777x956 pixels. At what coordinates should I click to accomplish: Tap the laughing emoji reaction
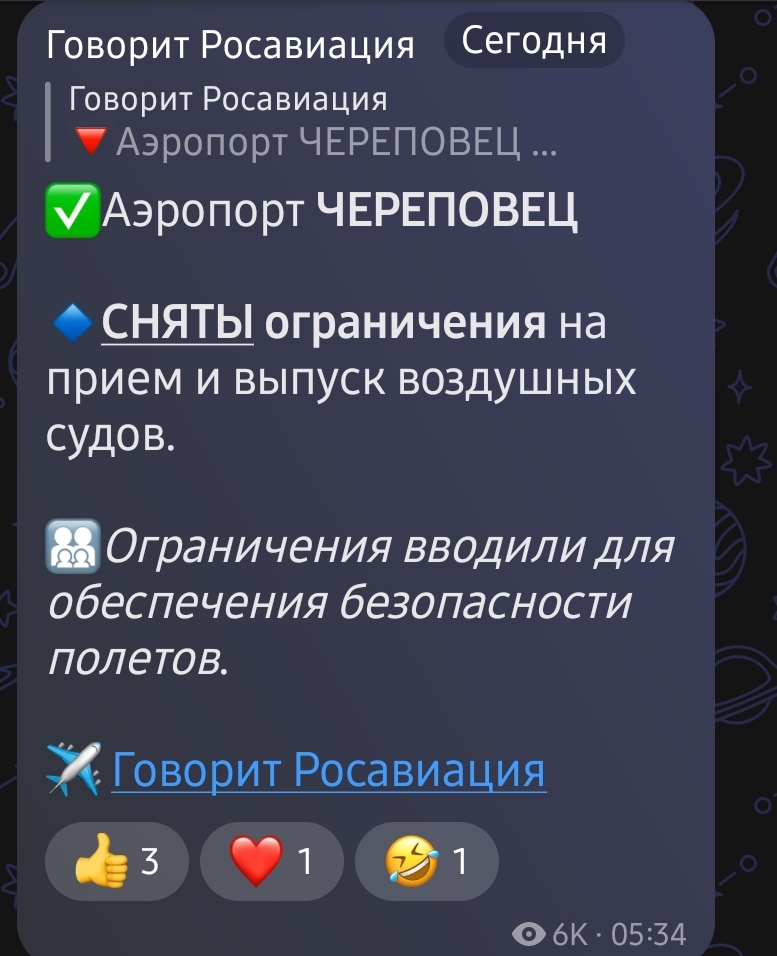[426, 861]
